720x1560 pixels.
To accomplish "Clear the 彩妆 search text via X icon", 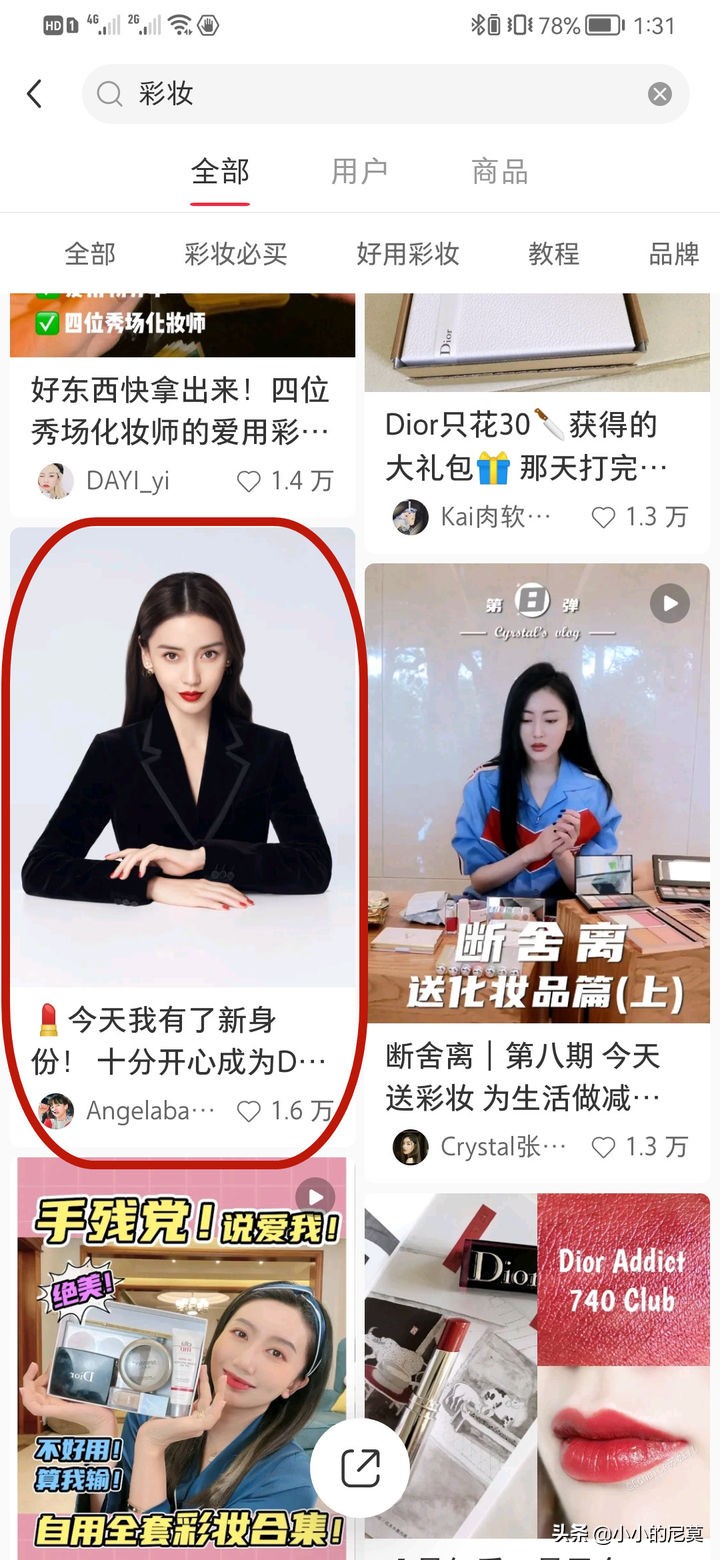I will (659, 93).
